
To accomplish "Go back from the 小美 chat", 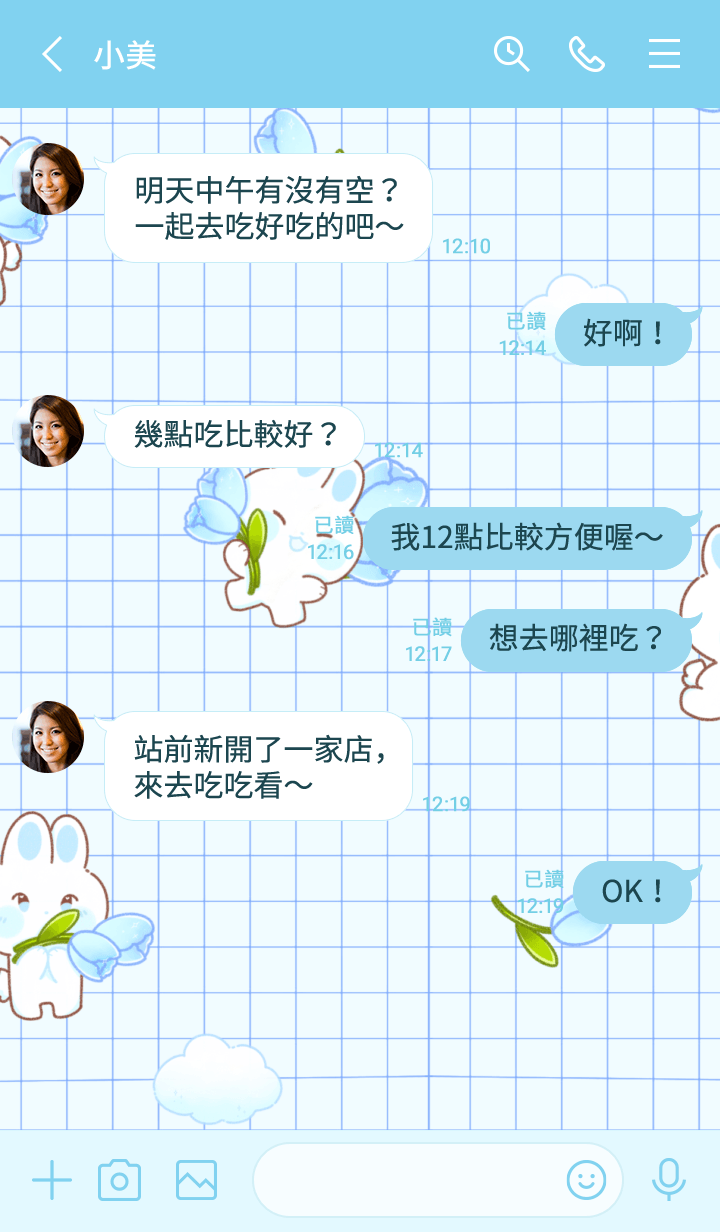I will coord(52,55).
